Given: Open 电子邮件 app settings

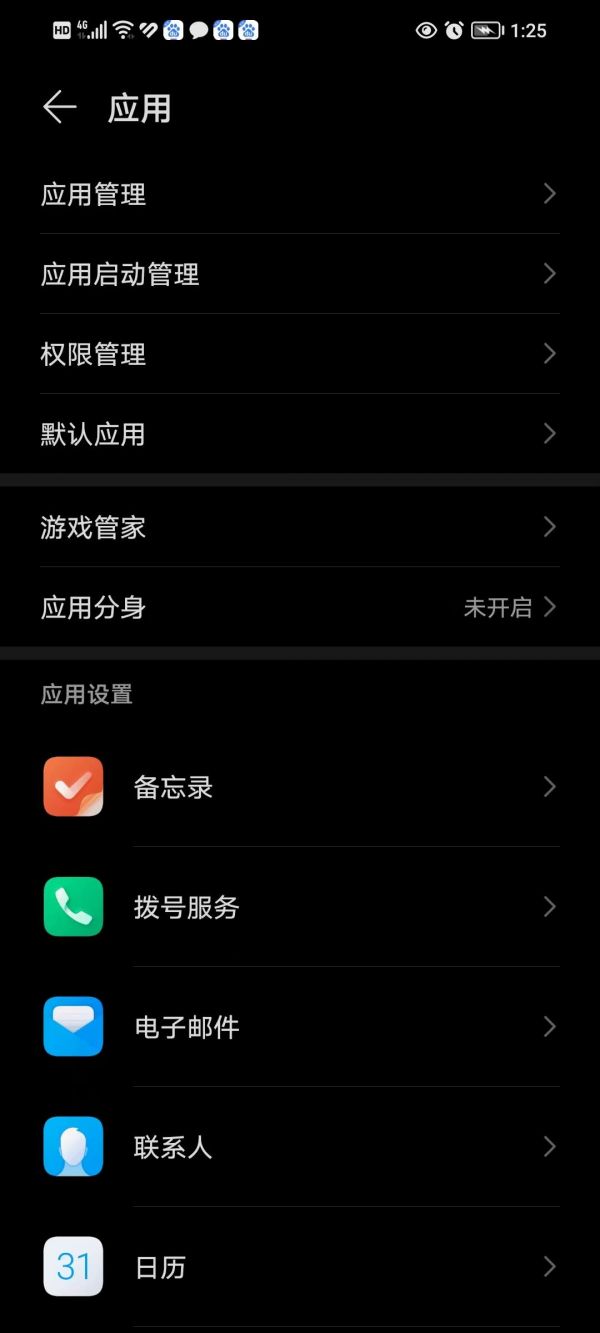Looking at the screenshot, I should coord(300,1027).
